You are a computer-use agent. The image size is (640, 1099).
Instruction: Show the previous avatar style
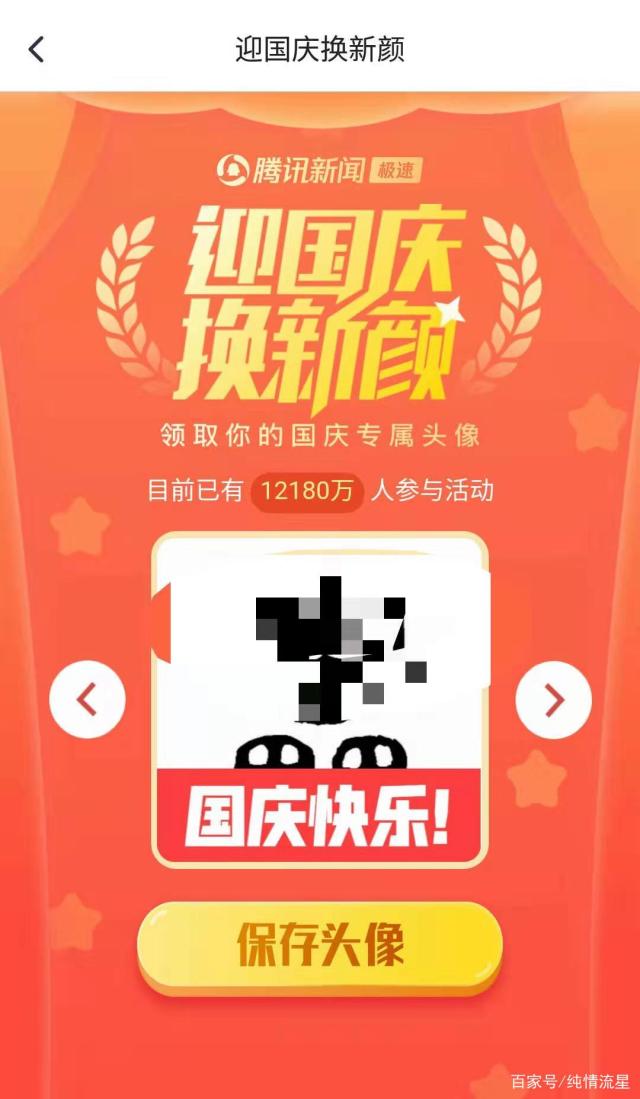pos(88,700)
